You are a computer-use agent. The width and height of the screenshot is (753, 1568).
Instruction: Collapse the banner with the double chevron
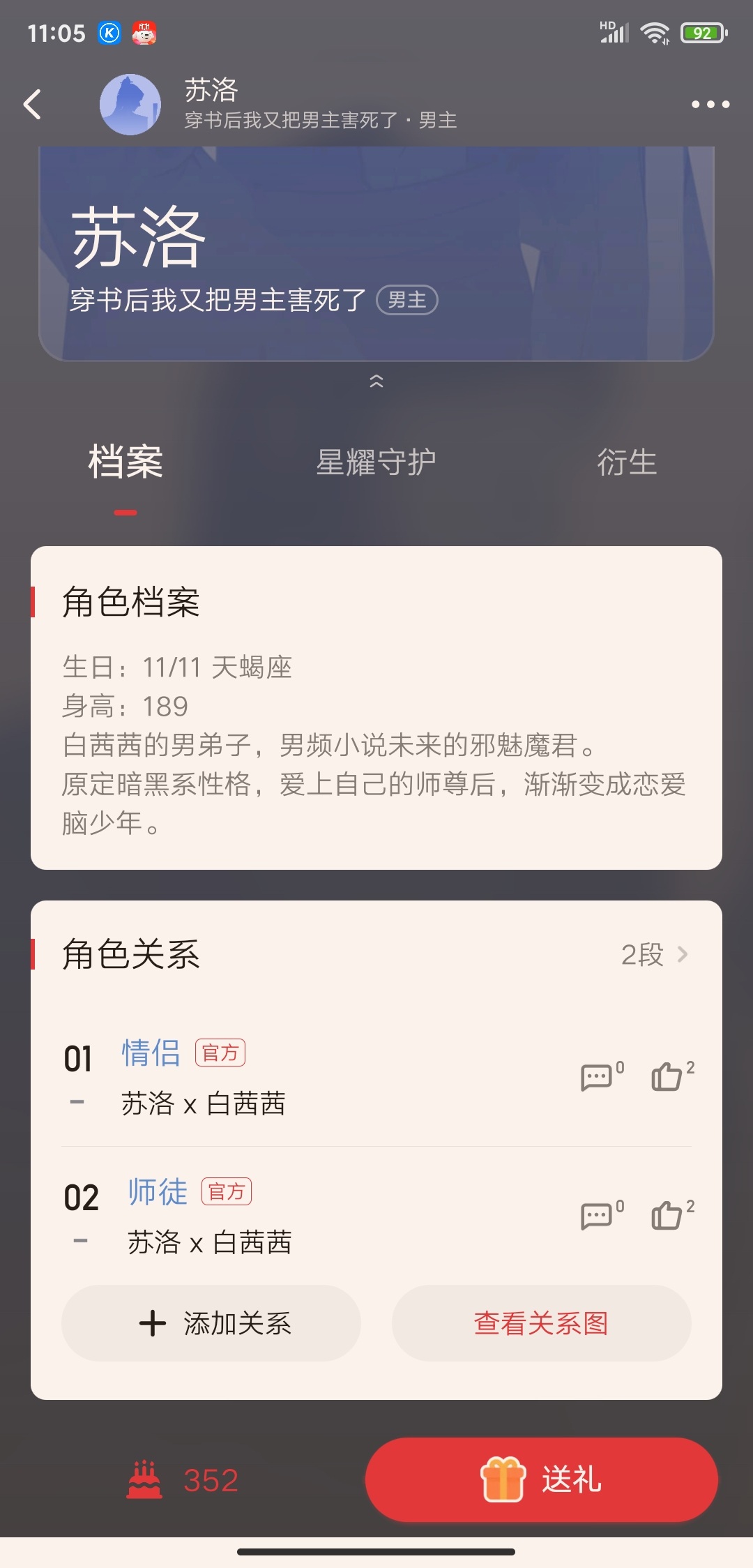click(376, 381)
